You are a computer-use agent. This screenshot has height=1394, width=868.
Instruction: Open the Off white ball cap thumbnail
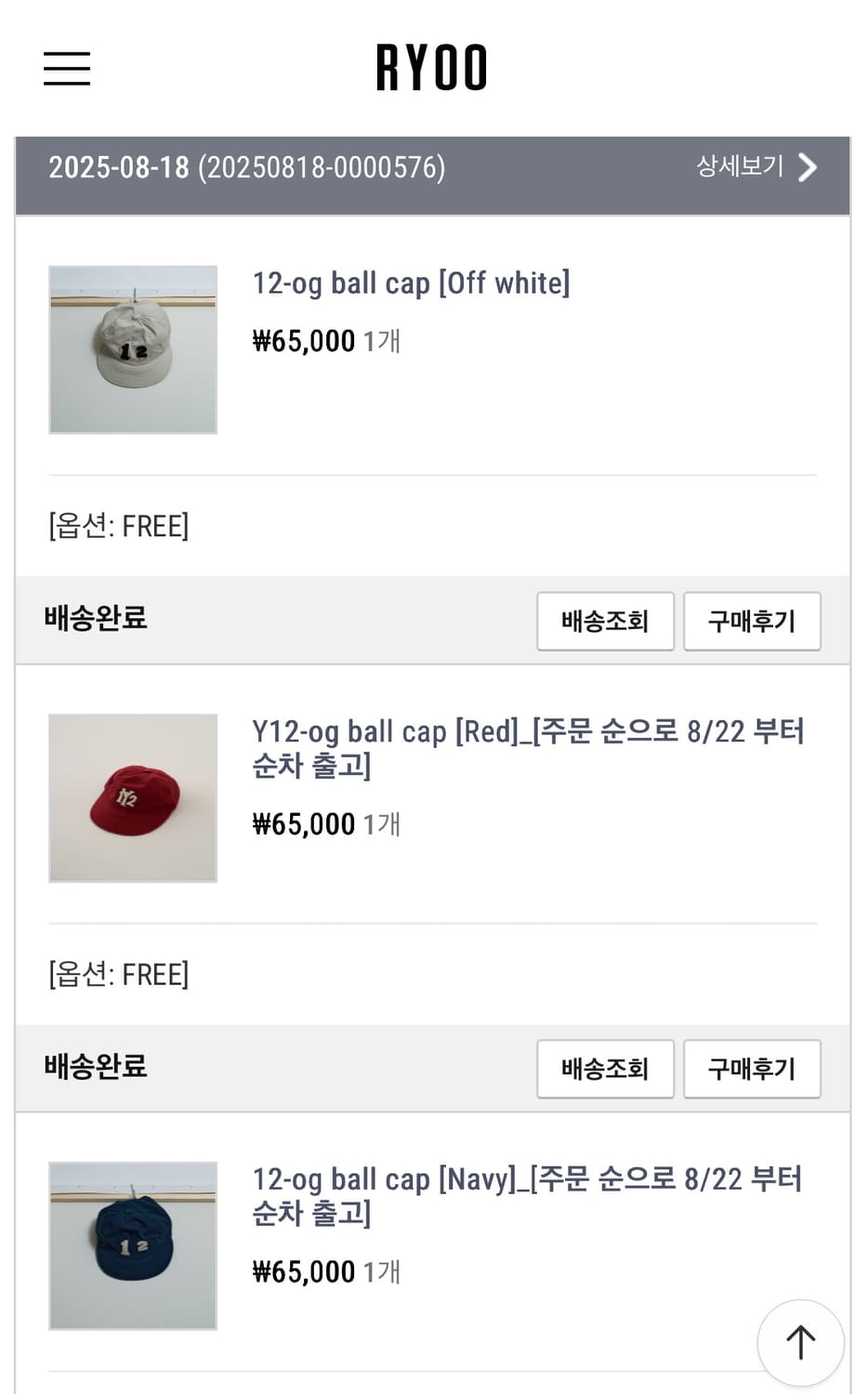(133, 349)
